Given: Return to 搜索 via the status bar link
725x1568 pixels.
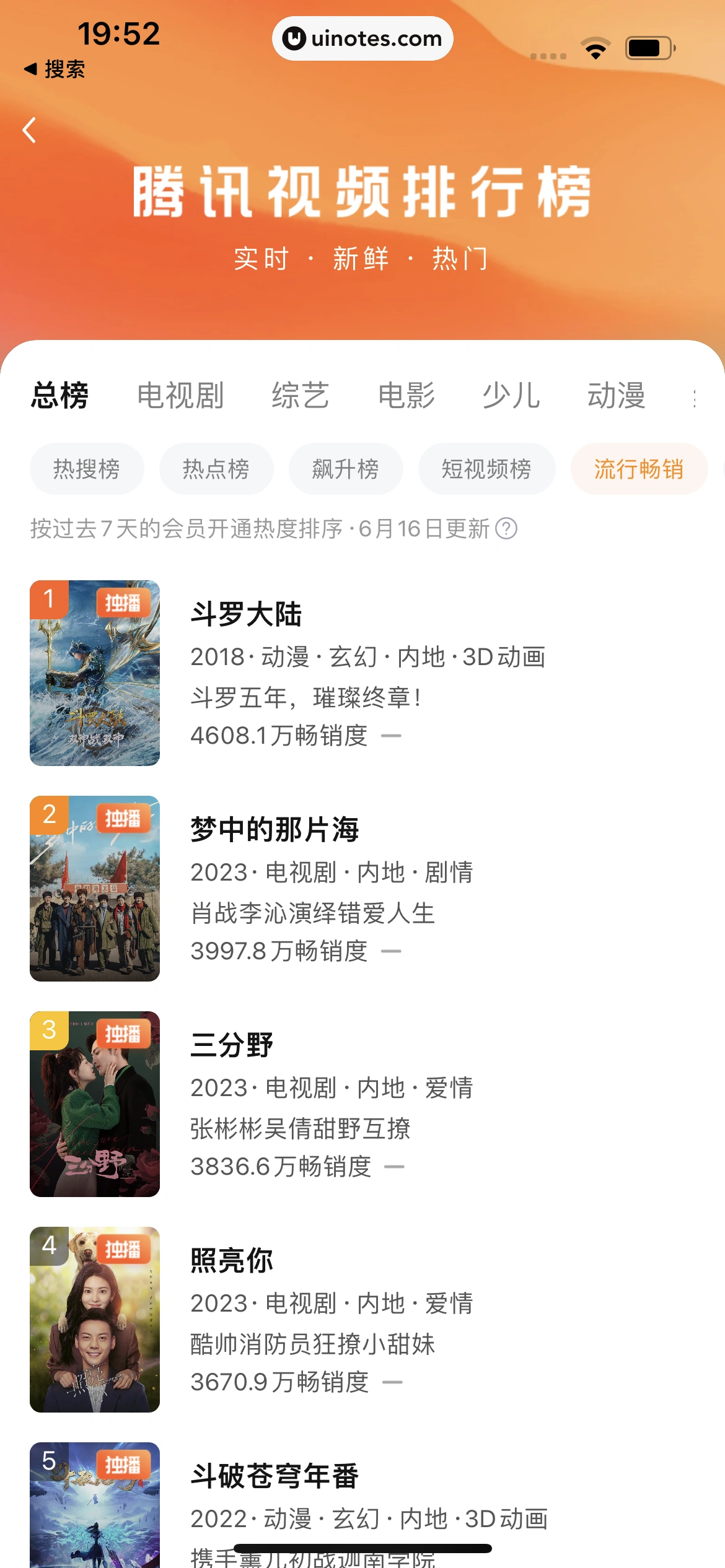Looking at the screenshot, I should pos(55,69).
